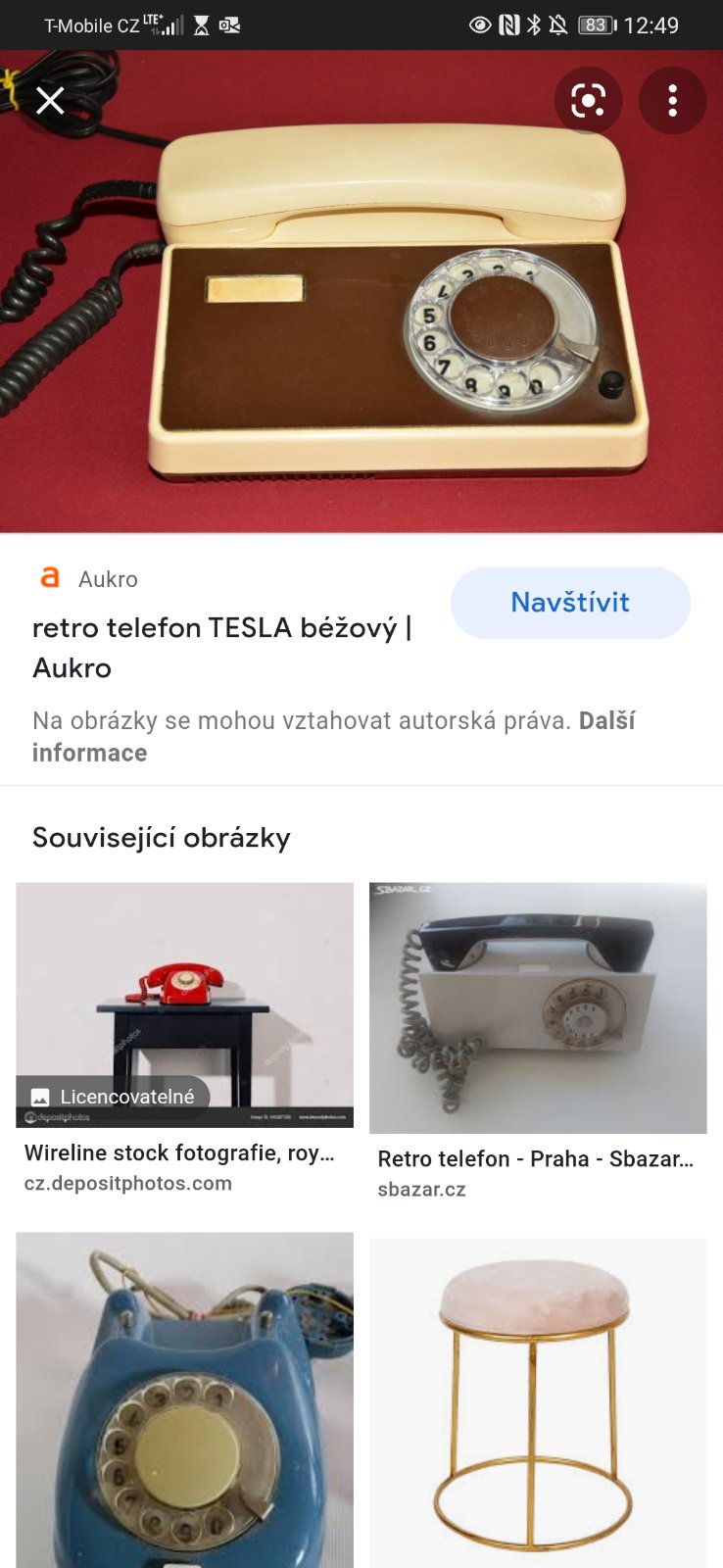Search this image with Google Lens

(x=588, y=100)
